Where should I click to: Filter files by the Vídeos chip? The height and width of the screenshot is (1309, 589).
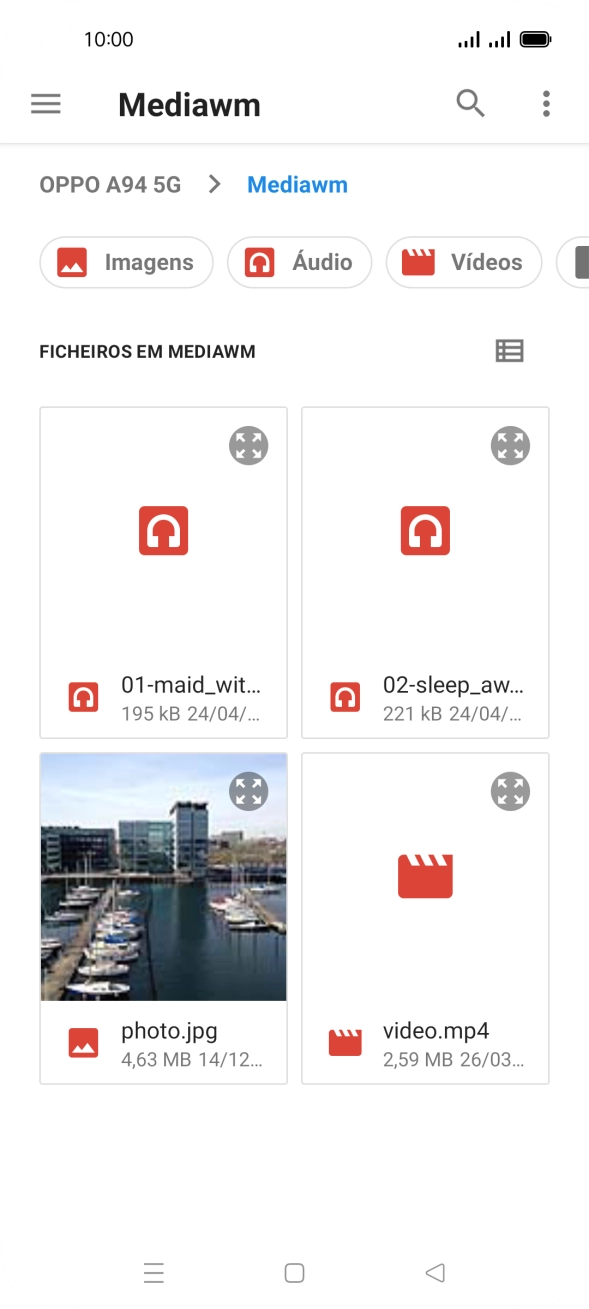point(464,263)
